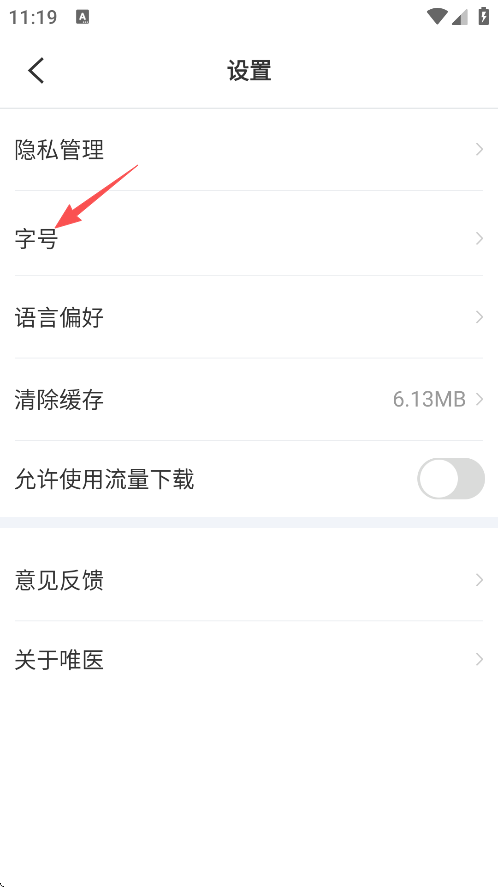Viewport: 498px width, 887px height.
Task: Open 意见反馈 feedback
Action: click(249, 580)
